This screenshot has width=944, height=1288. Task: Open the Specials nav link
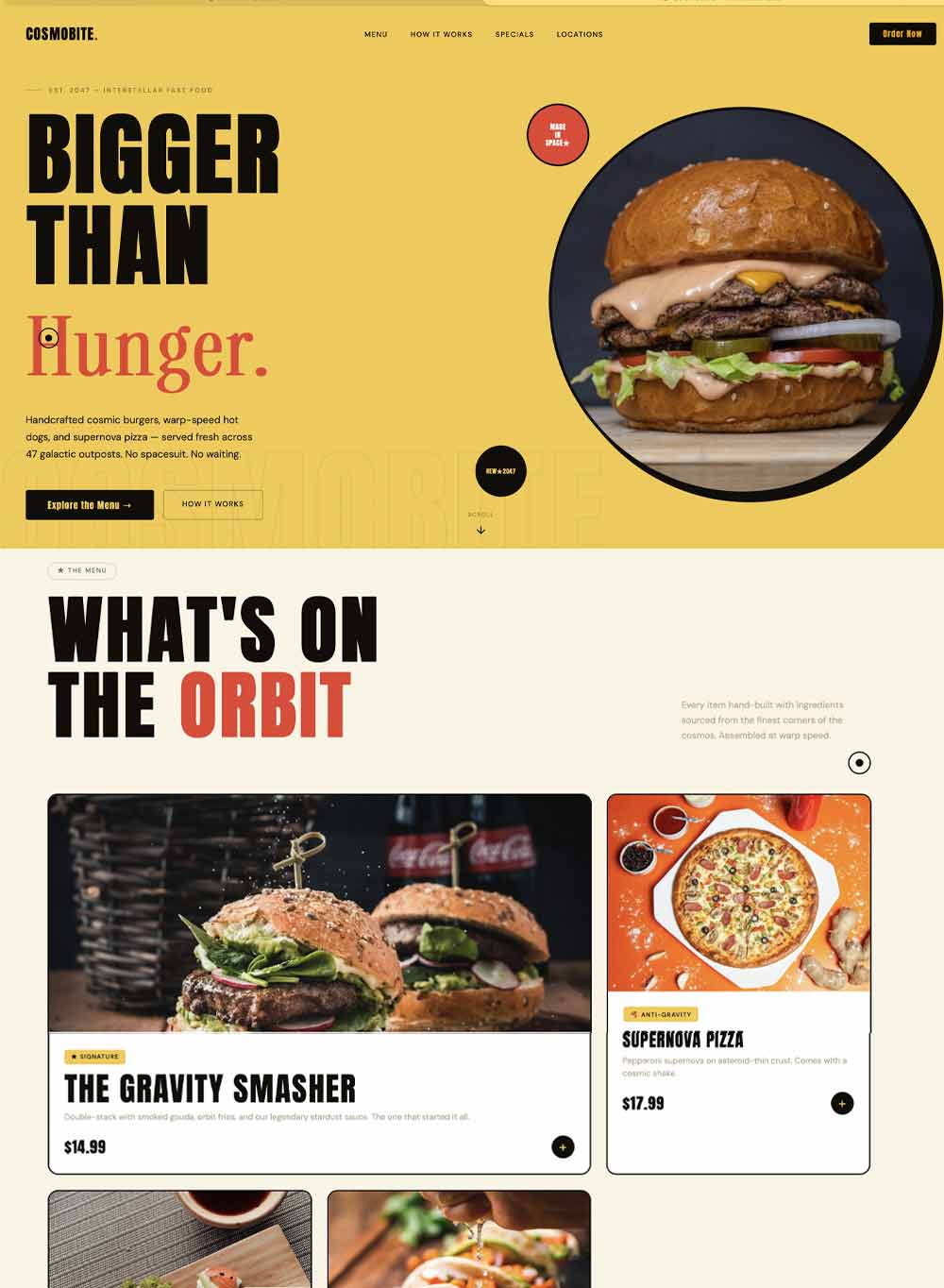[x=514, y=34]
